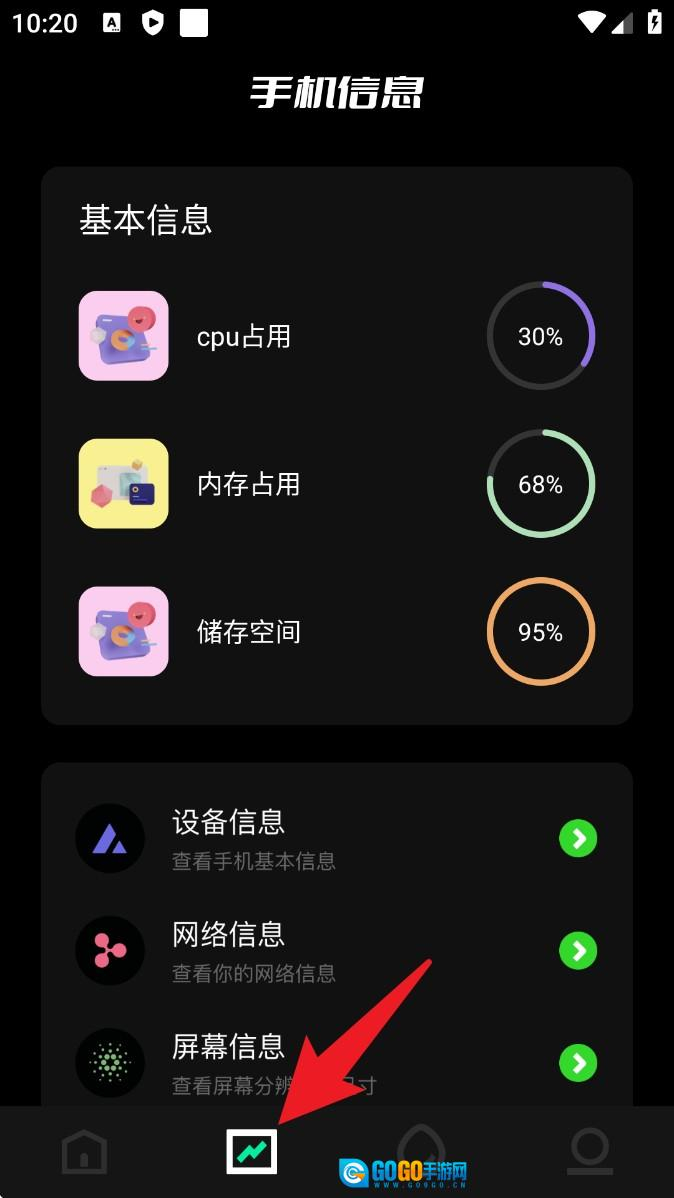Image resolution: width=674 pixels, height=1198 pixels.
Task: Go to the profile tab in bottom navigation
Action: (590, 1152)
